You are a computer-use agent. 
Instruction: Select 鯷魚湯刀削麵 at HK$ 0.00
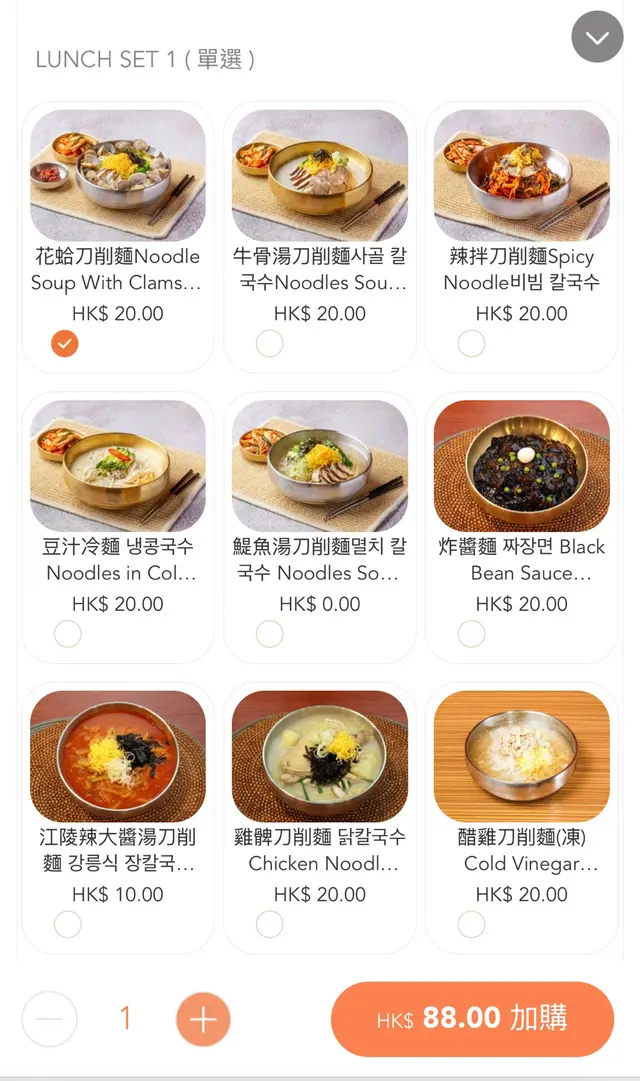(x=269, y=634)
